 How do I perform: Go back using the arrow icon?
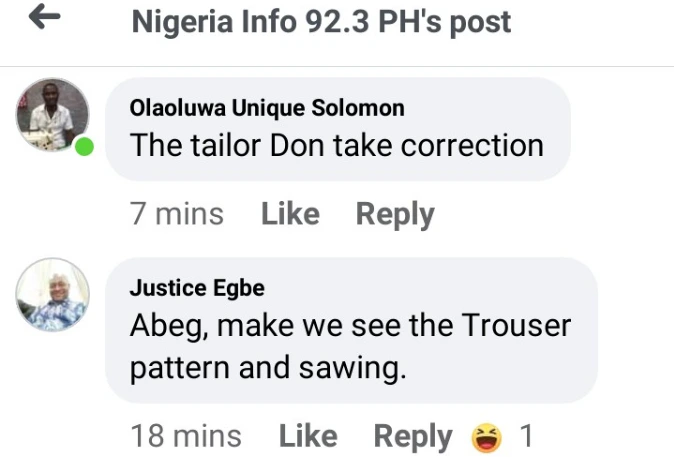pyautogui.click(x=45, y=19)
